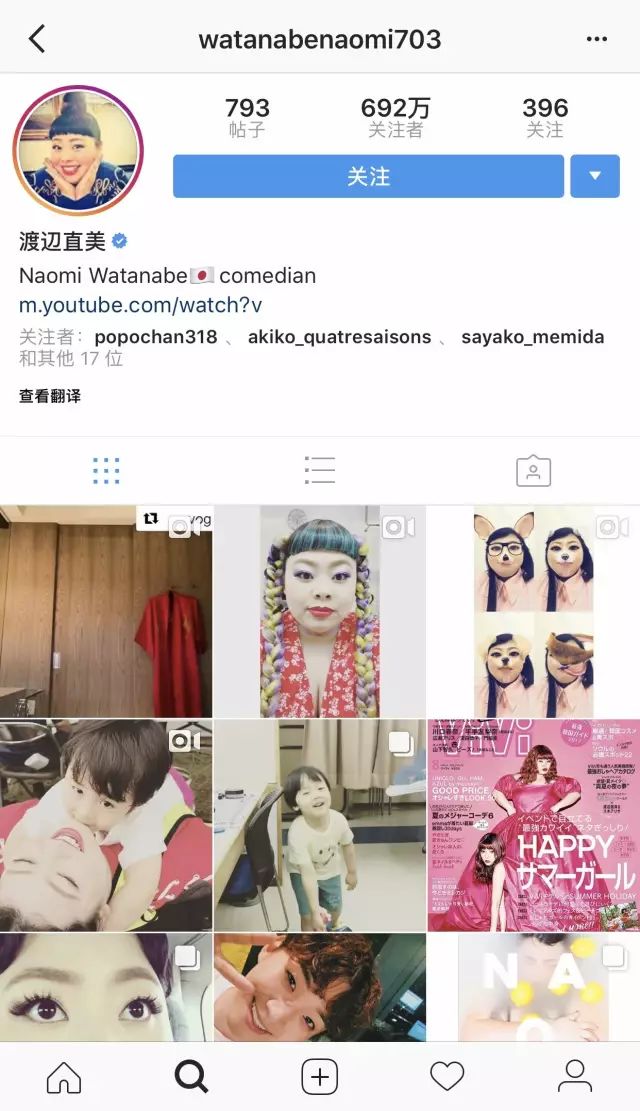The image size is (640, 1111).
Task: Tap 查看翻译 to translate the bio
Action: click(50, 396)
